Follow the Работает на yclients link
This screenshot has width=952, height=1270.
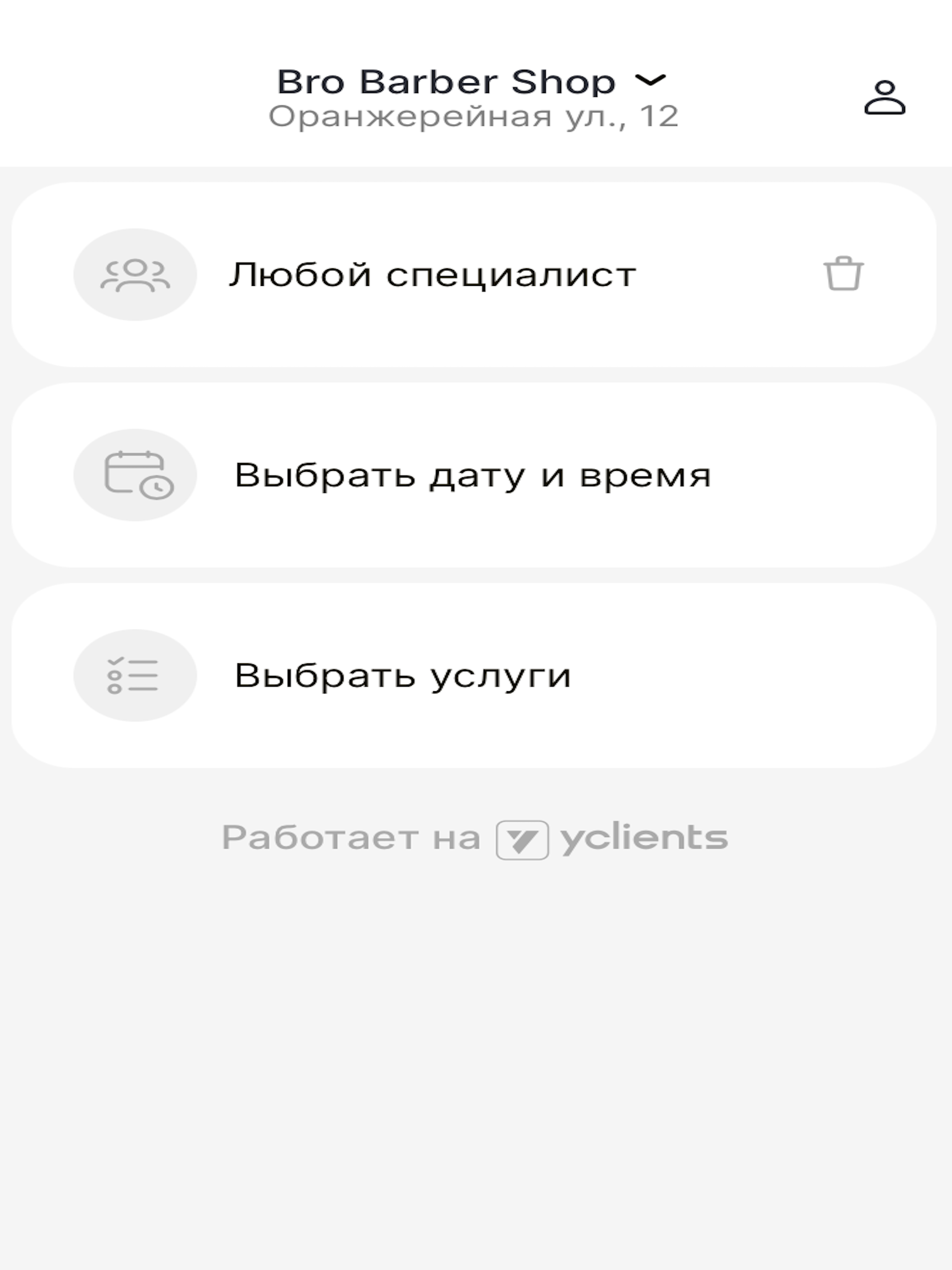[x=475, y=840]
